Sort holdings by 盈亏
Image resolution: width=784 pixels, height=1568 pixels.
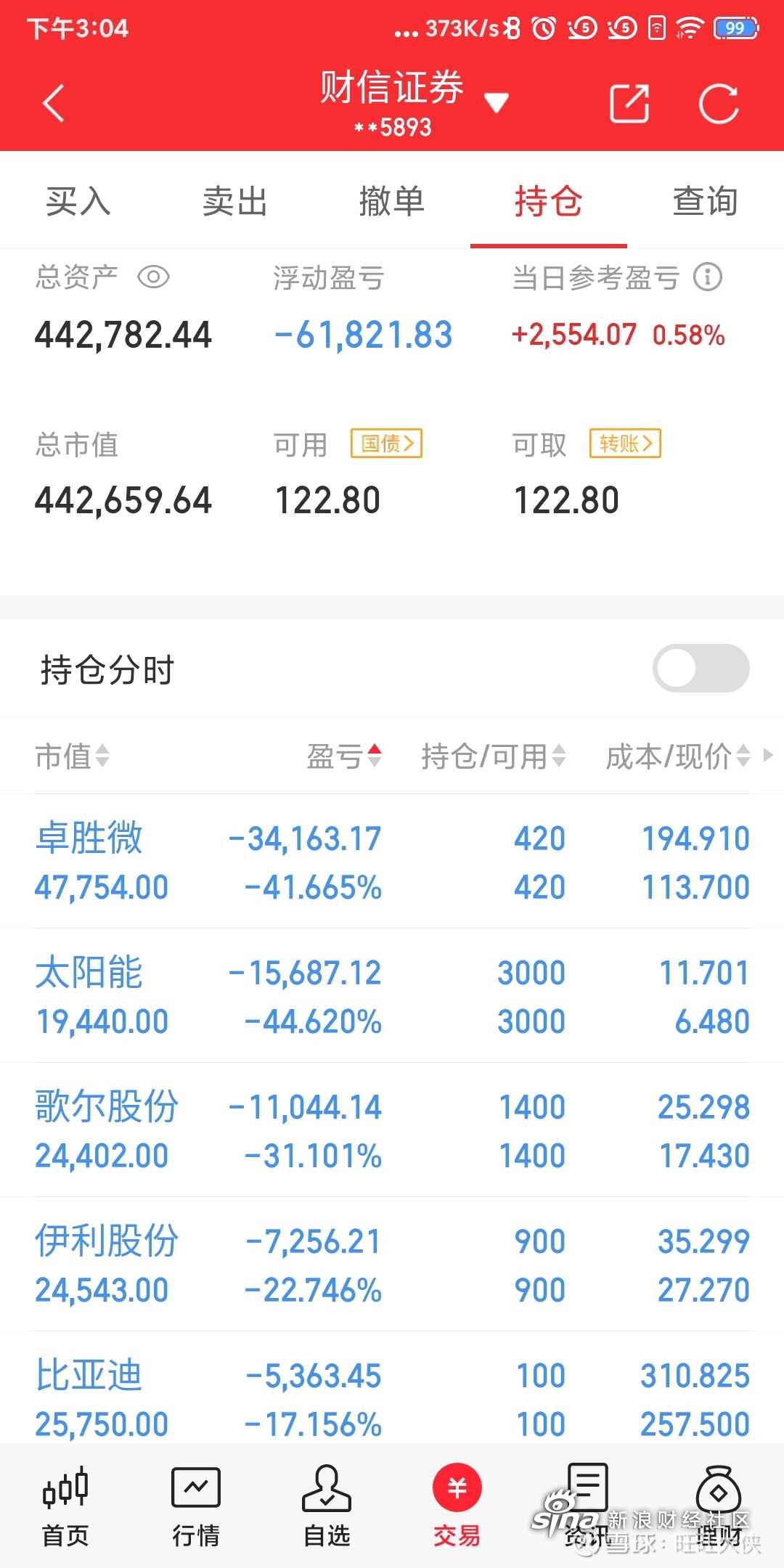pos(344,756)
